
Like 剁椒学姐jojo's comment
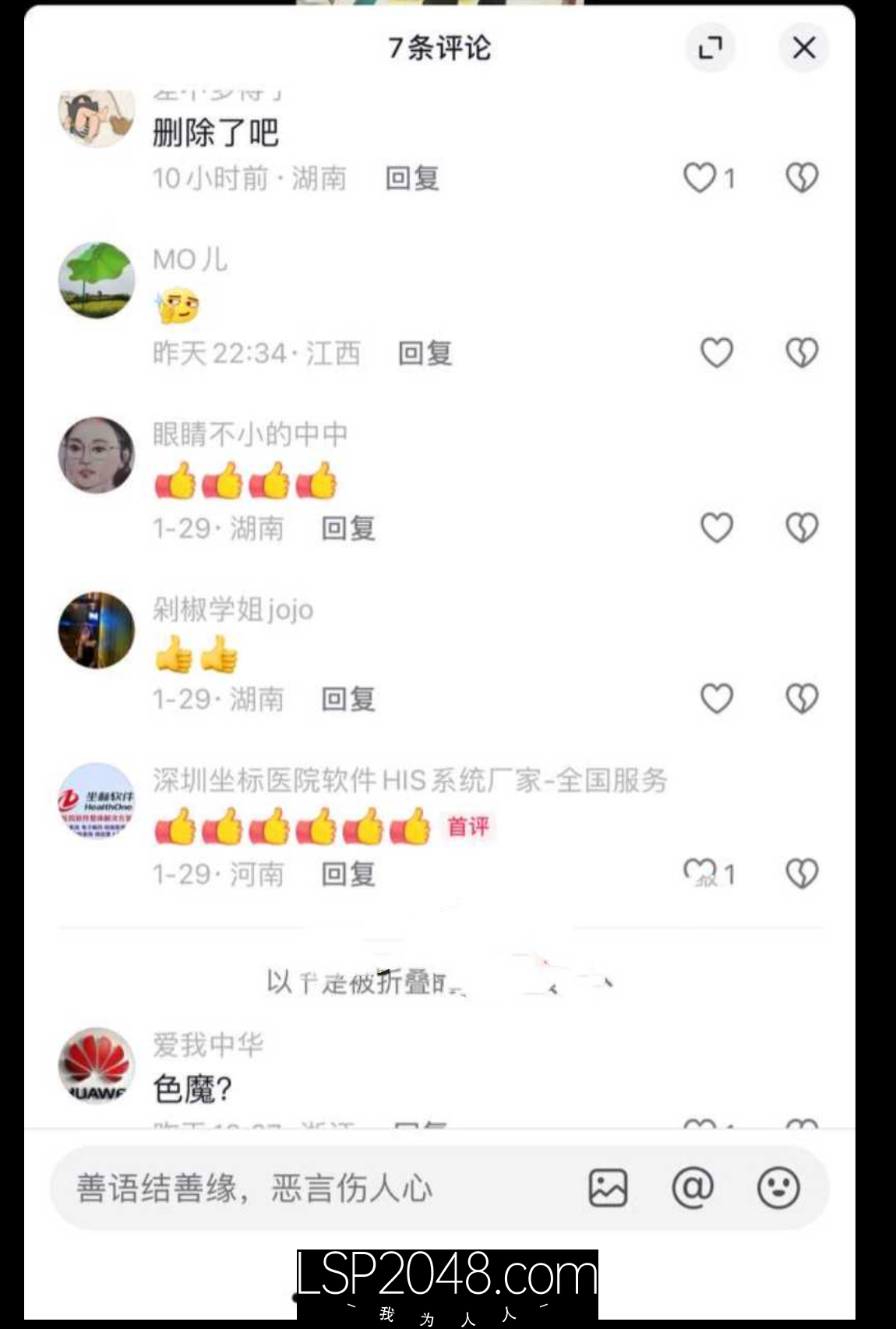(716, 698)
